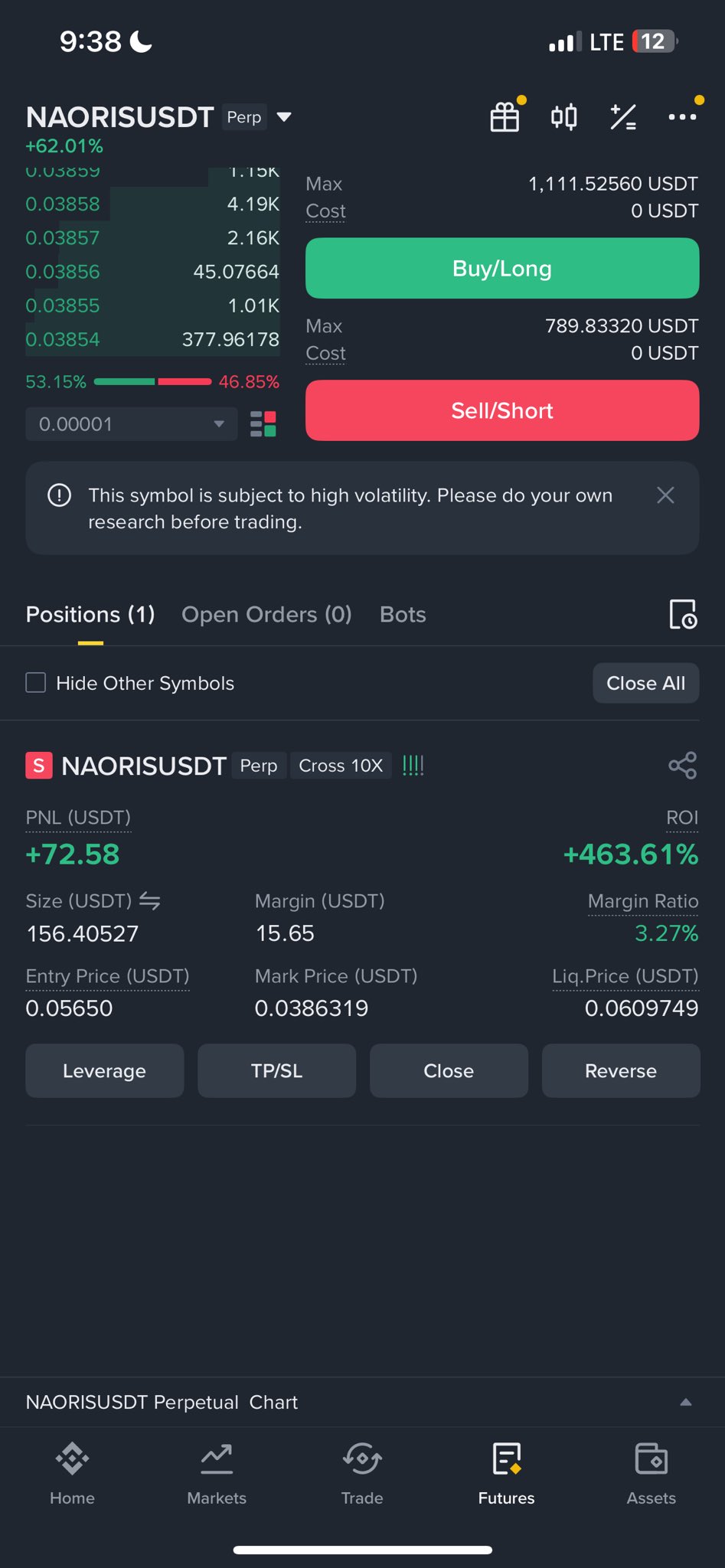725x1568 pixels.
Task: Reverse the NAORISUSDT position
Action: point(621,1071)
